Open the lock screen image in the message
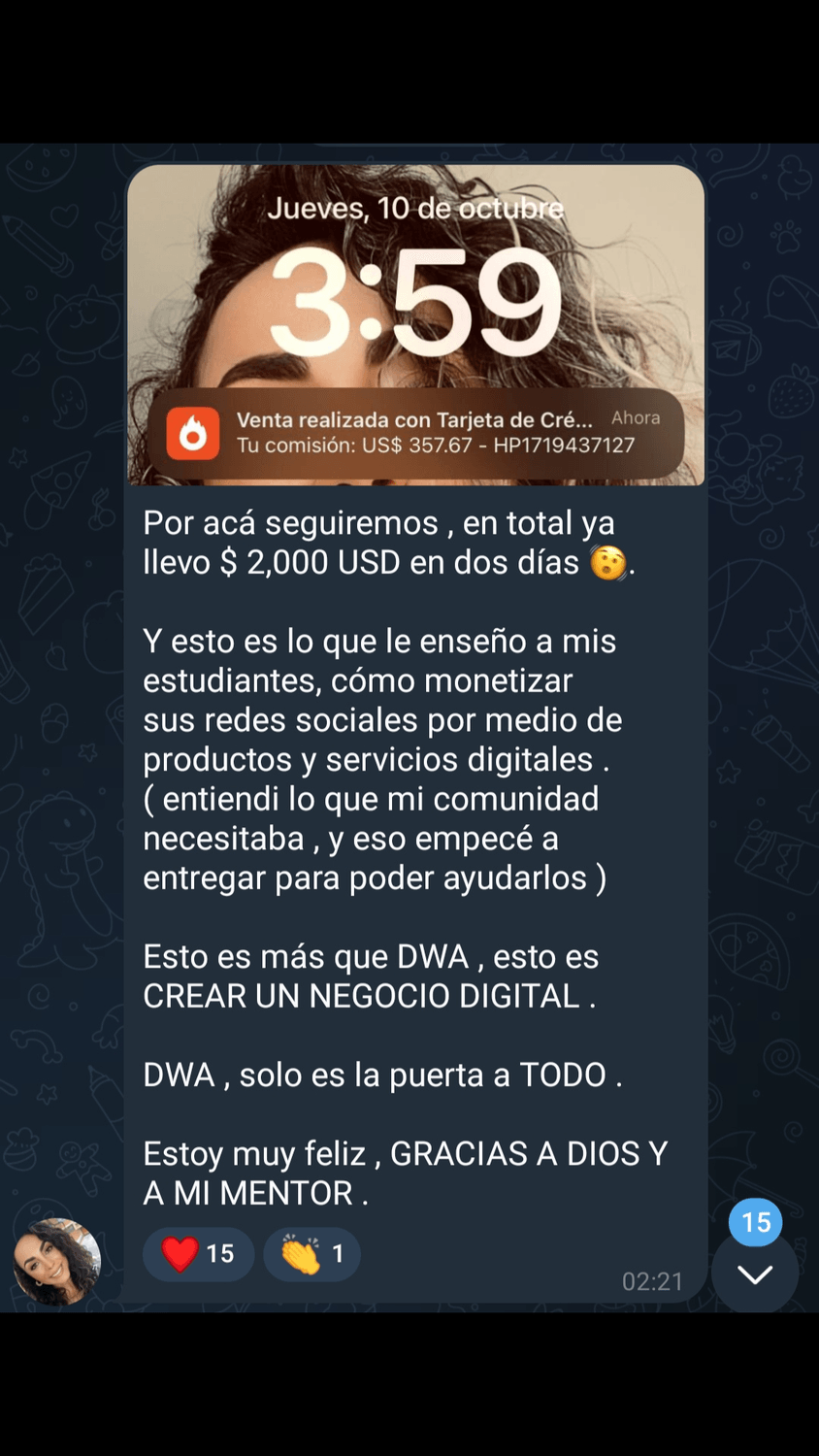This screenshot has height=1456, width=819. click(415, 324)
